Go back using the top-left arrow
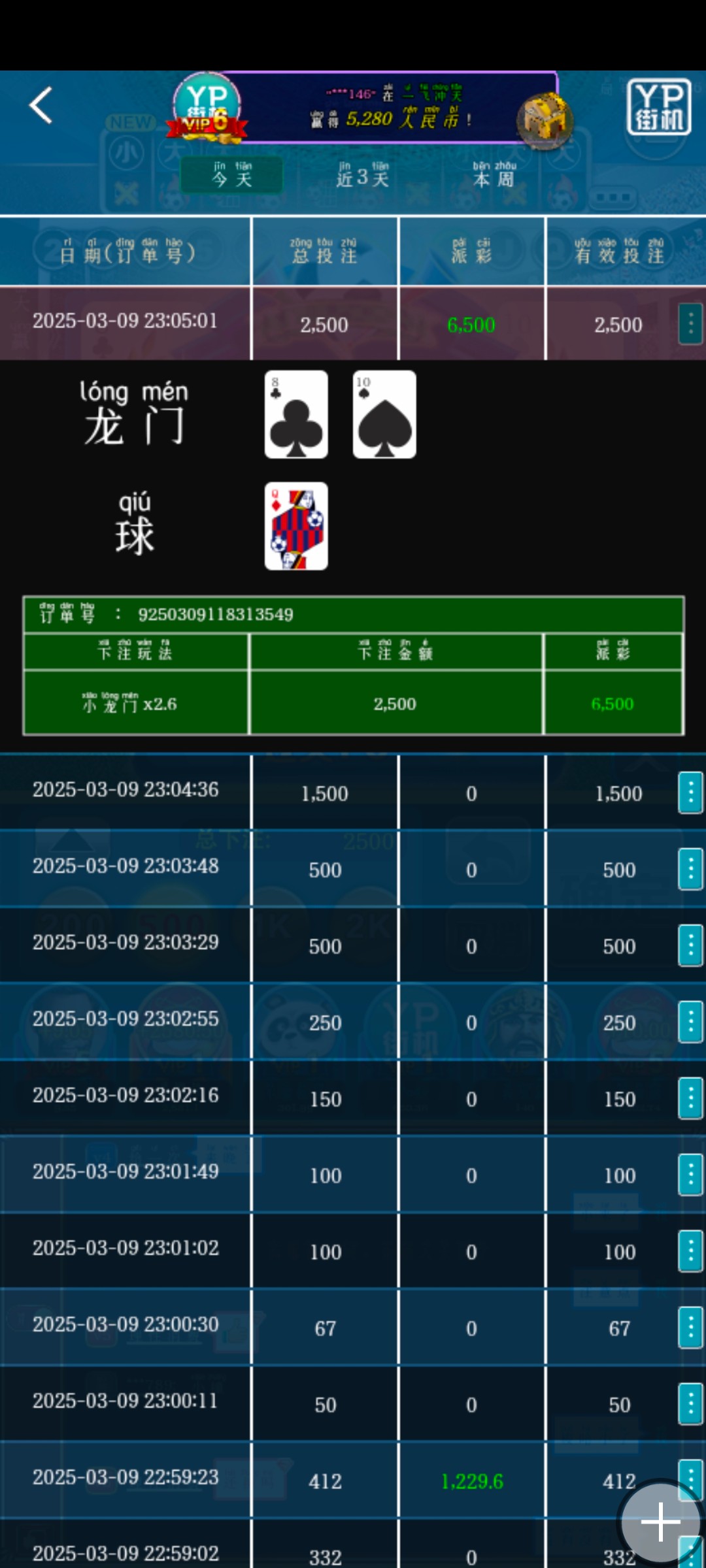 [41, 106]
